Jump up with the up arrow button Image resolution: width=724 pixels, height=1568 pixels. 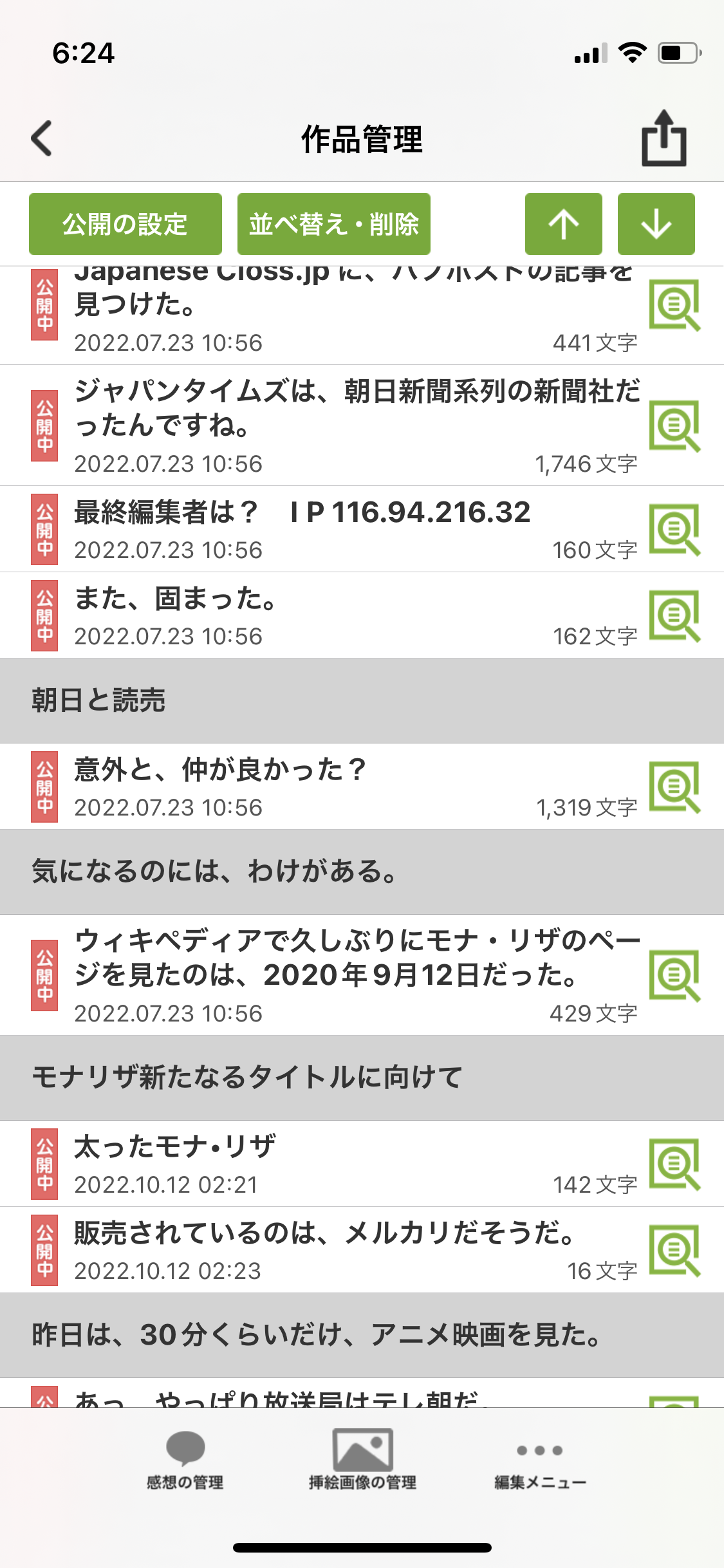tap(563, 224)
